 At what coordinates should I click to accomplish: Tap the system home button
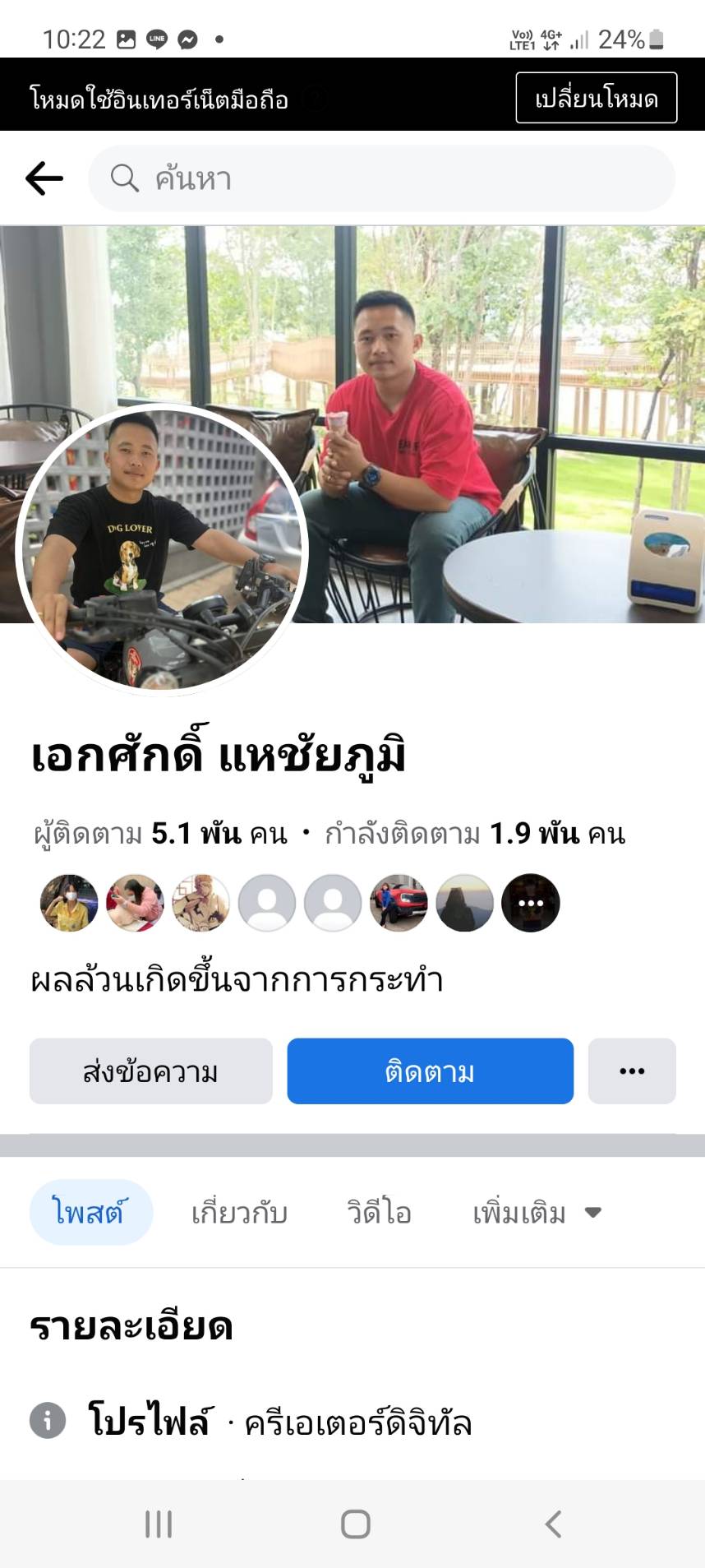355,1524
